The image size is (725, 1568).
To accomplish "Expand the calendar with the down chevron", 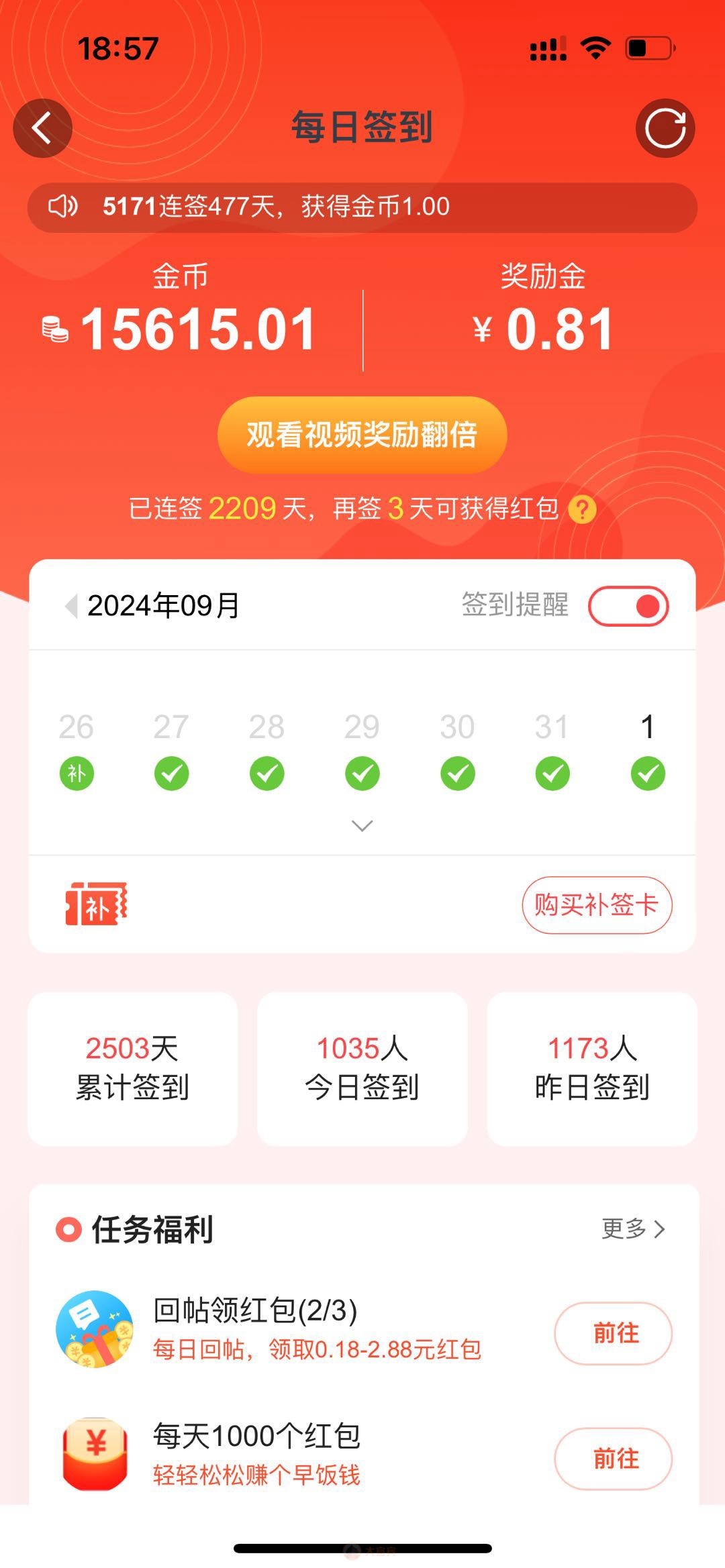I will tap(362, 826).
